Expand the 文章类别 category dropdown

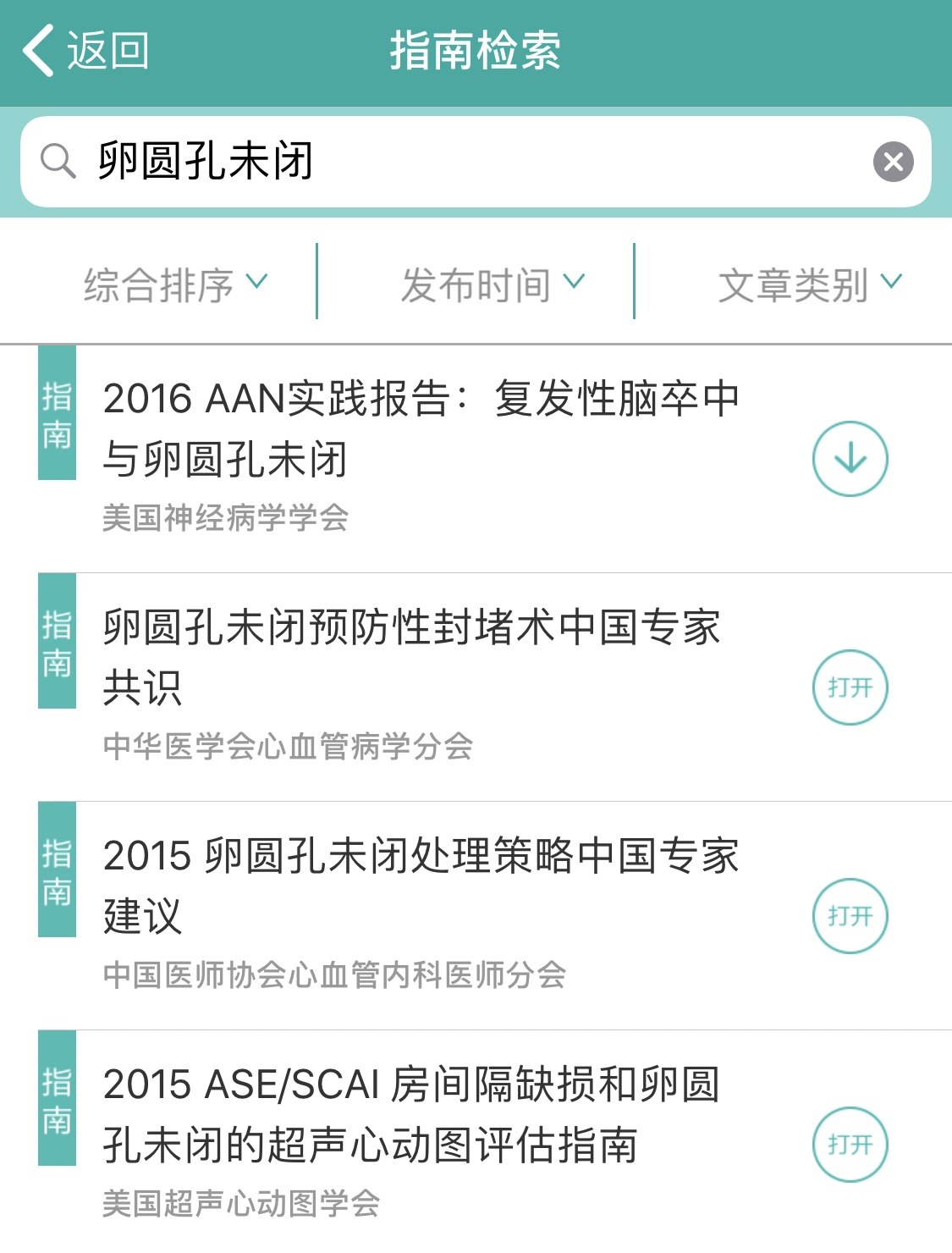click(x=808, y=282)
